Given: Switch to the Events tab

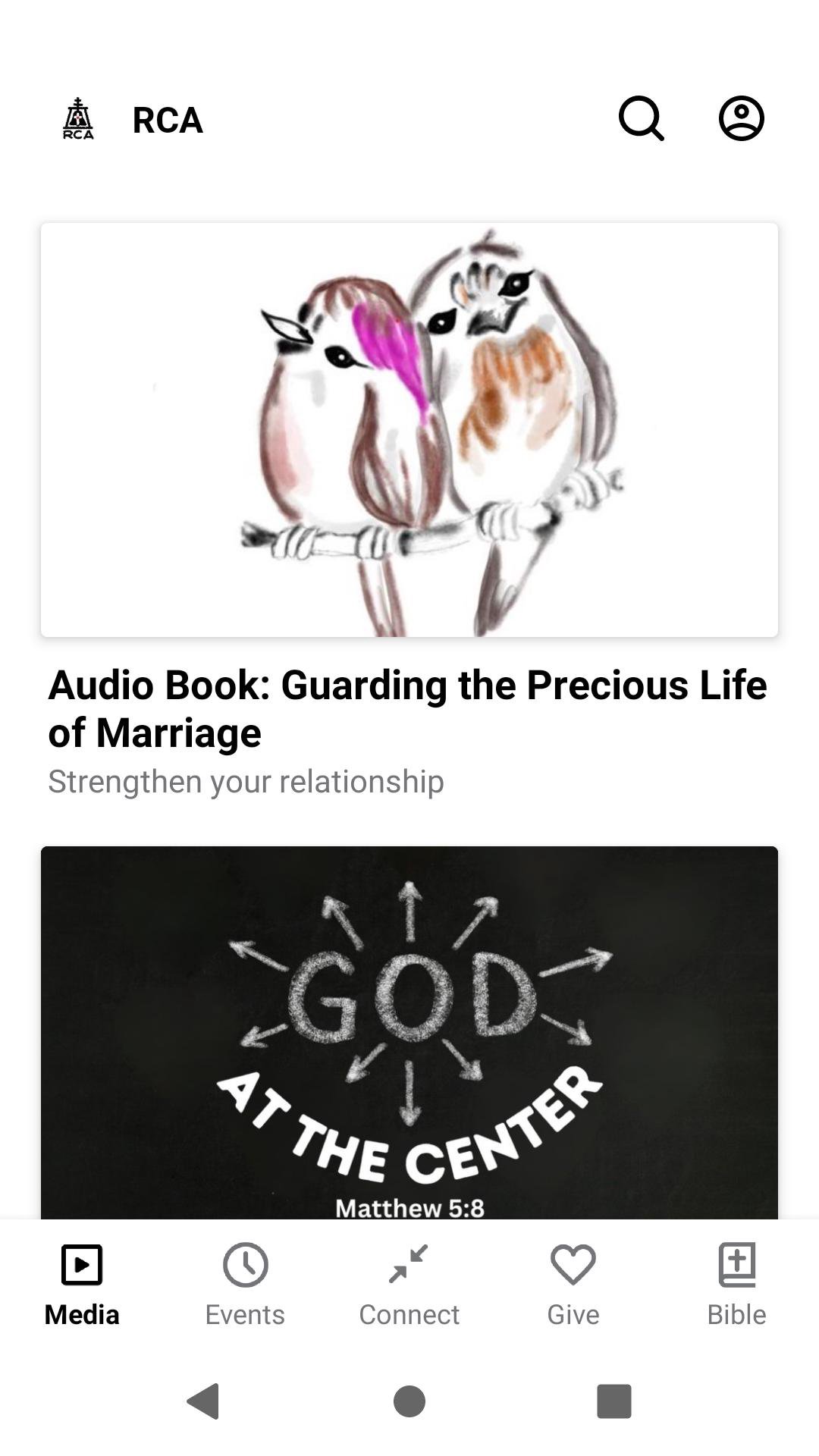Looking at the screenshot, I should 245,1284.
